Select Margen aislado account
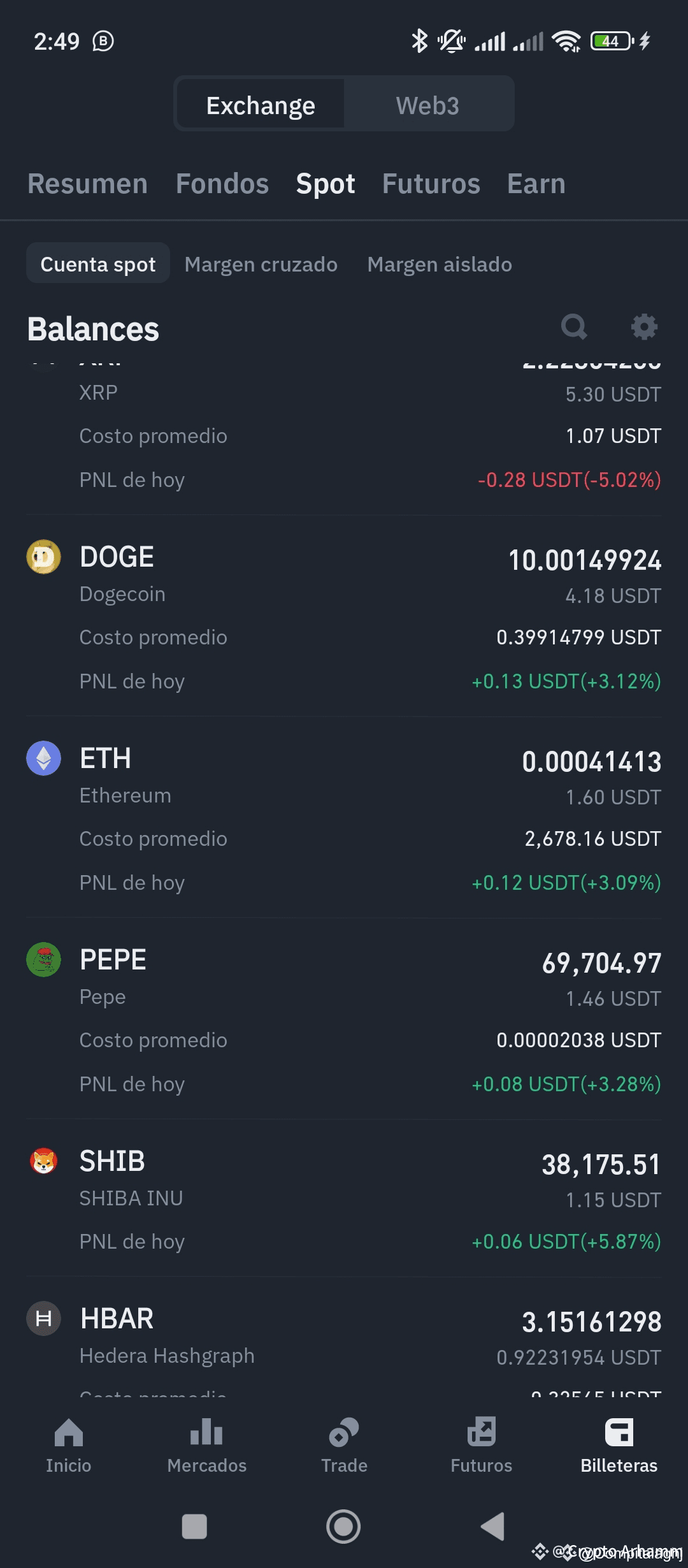The width and height of the screenshot is (688, 1568). pos(440,264)
